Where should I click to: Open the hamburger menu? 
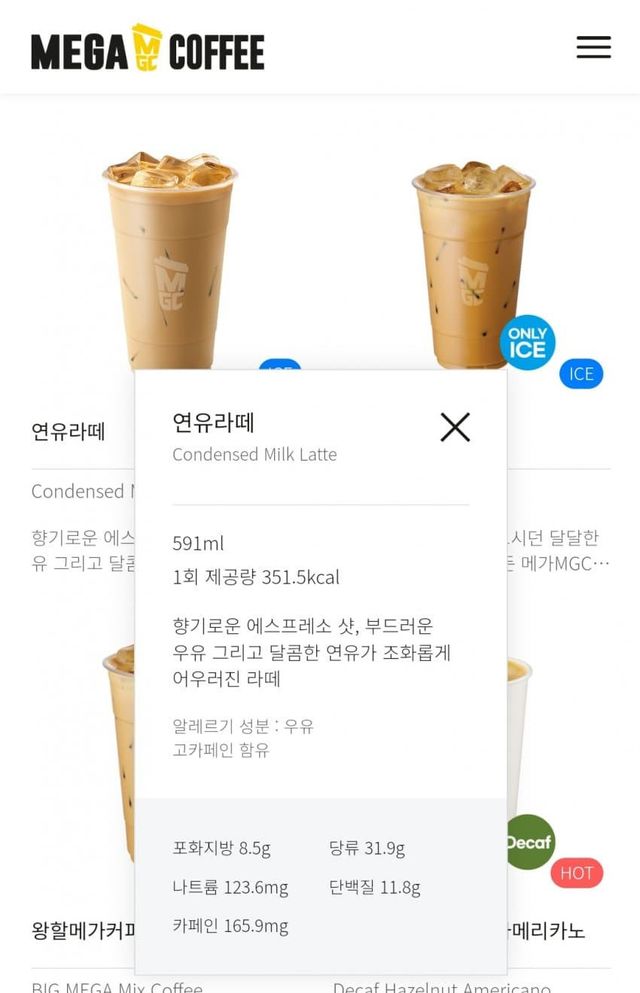pos(593,47)
